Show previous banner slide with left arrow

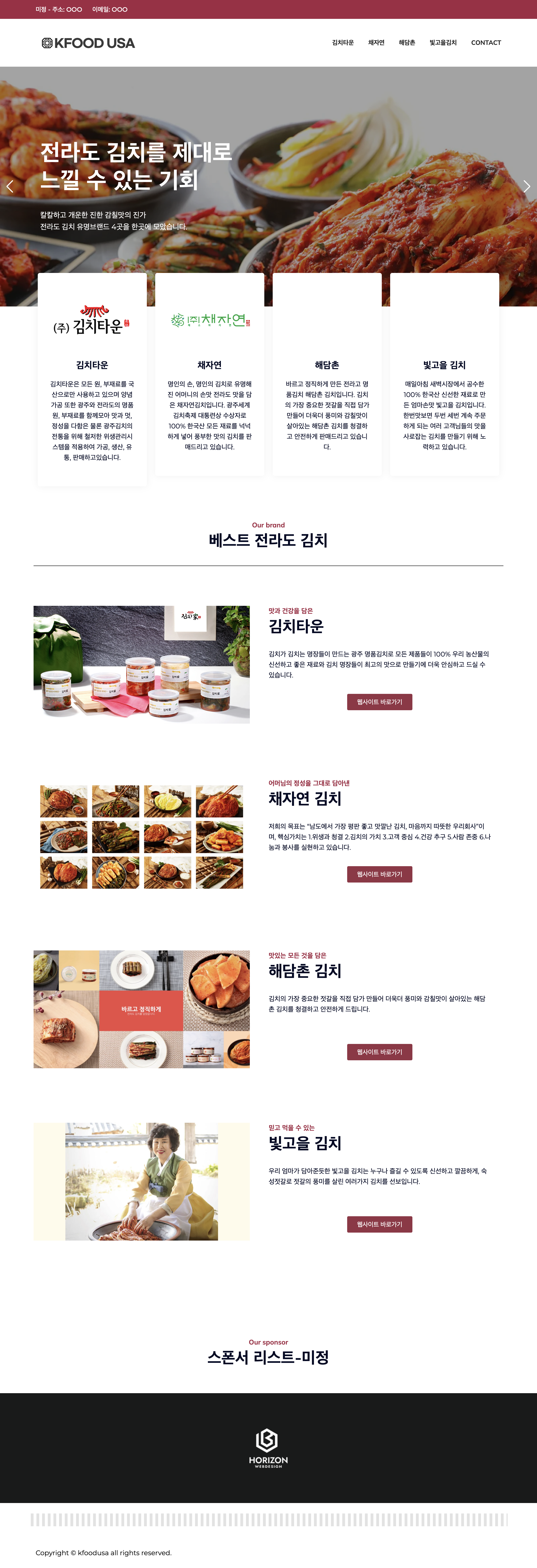coord(10,187)
